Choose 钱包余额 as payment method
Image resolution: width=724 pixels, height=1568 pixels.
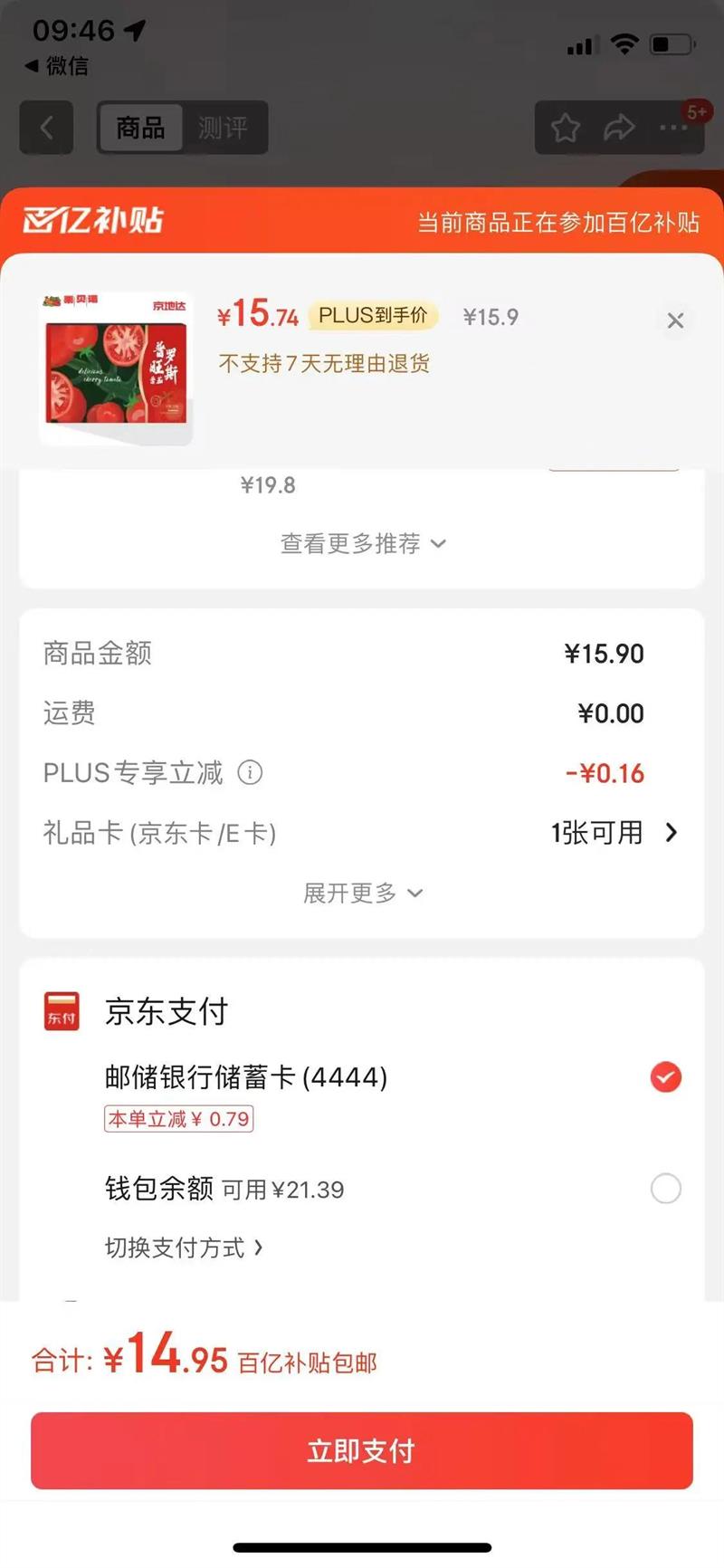point(665,1189)
